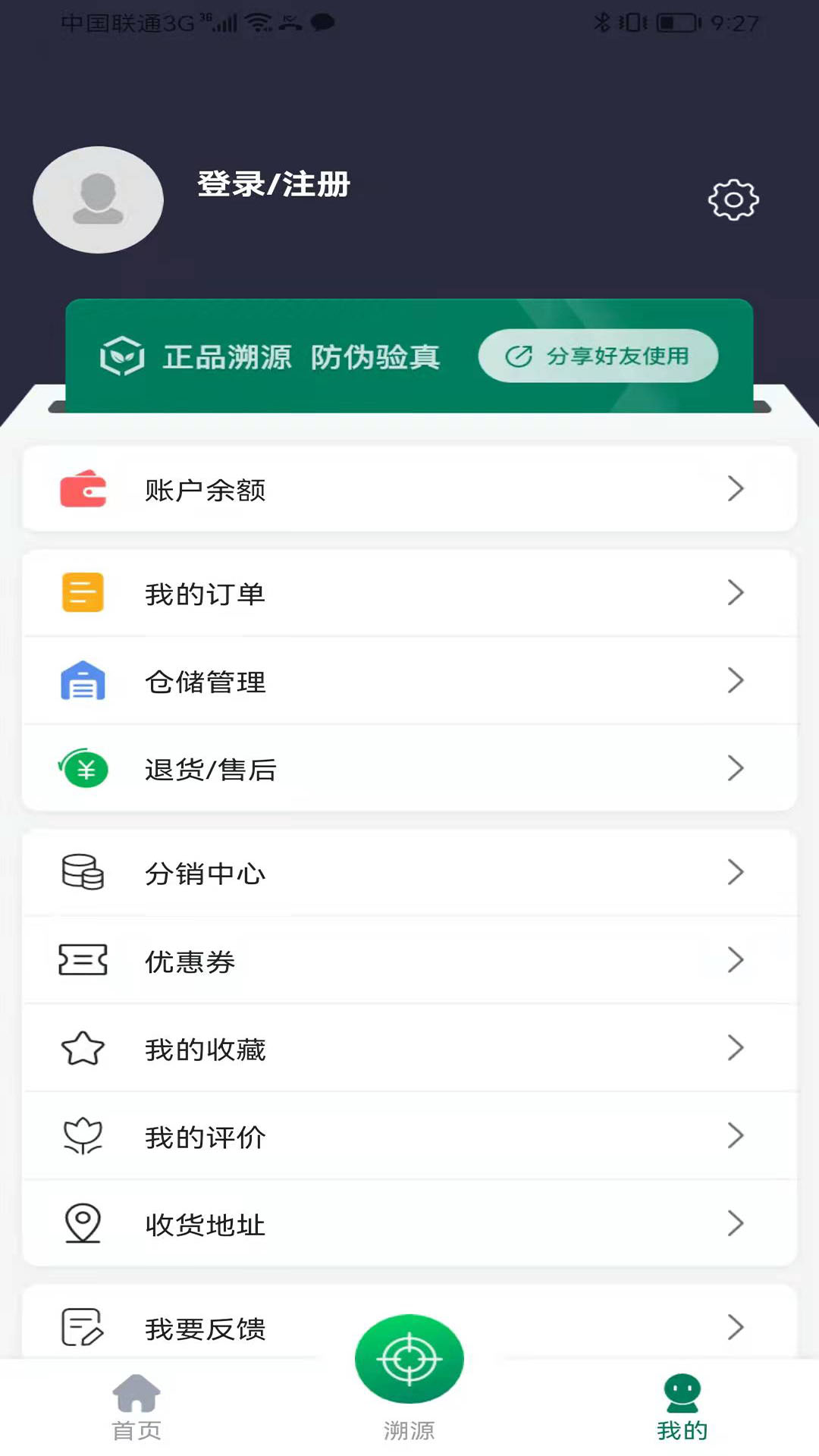Expand the 优惠券 row chevron
The image size is (819, 1456).
pyautogui.click(x=735, y=960)
